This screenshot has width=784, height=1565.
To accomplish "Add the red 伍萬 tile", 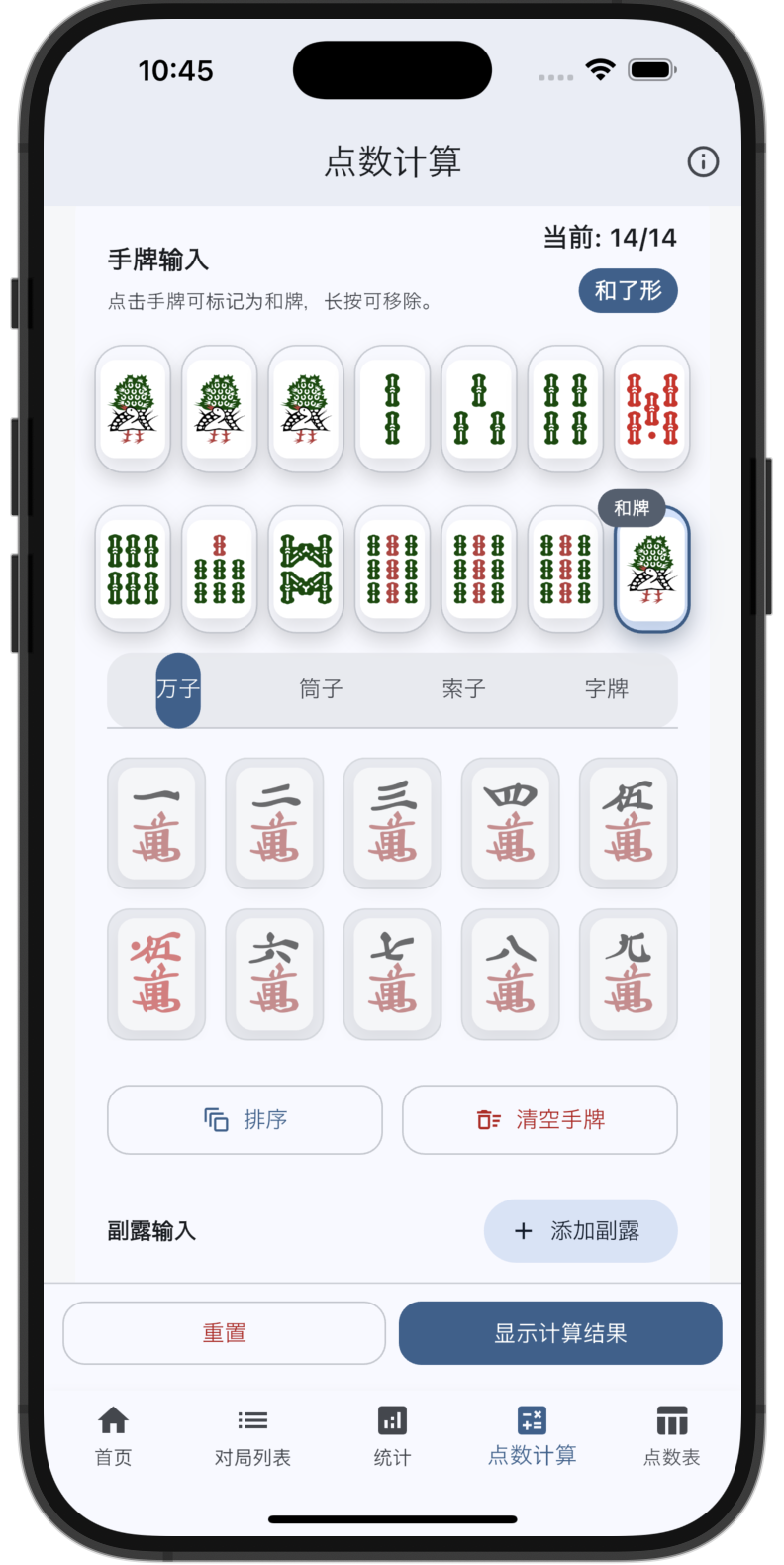I will 156,975.
